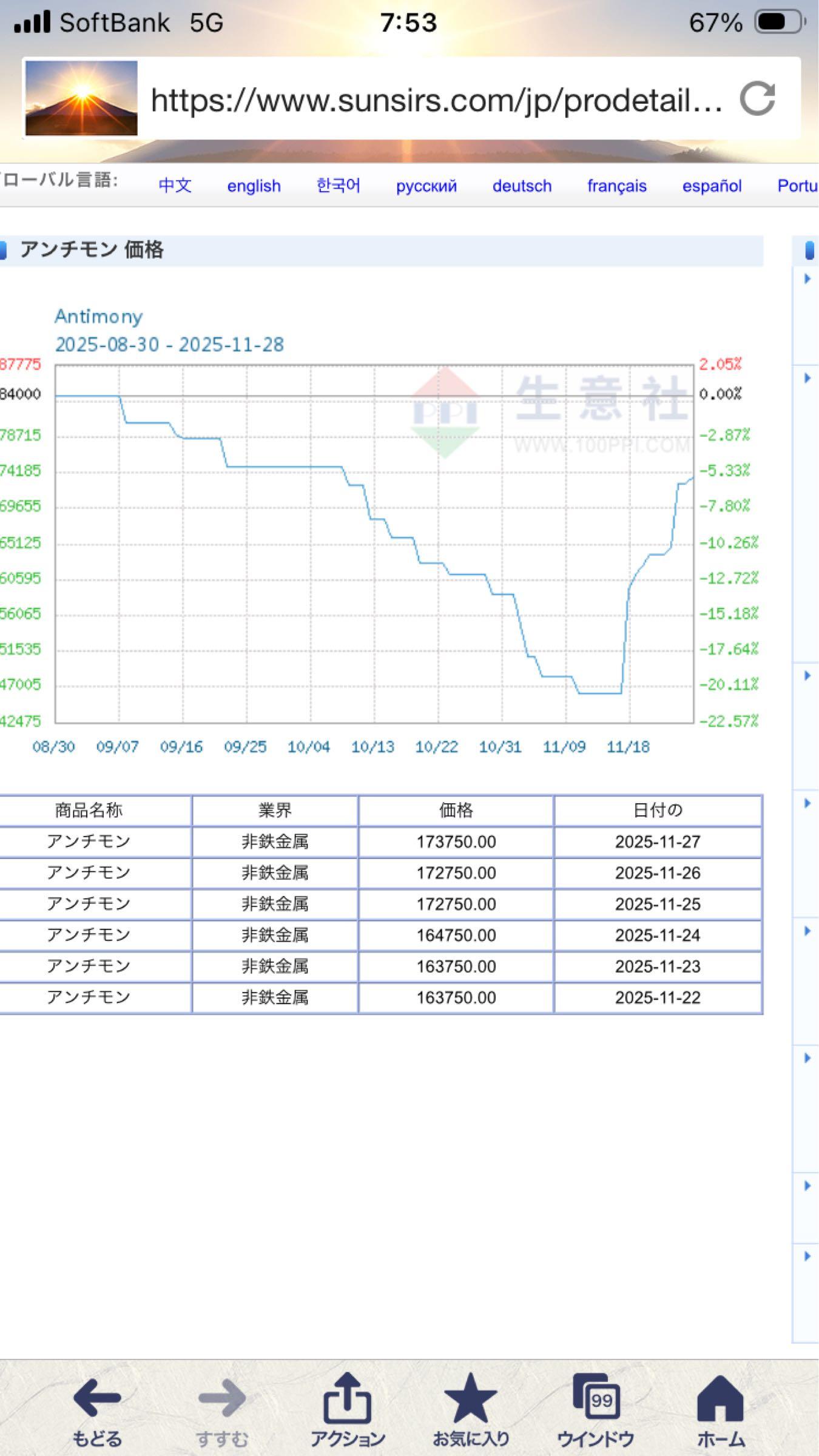Open the ウインドウ tabs view
Screen dimensions: 819x1456
click(x=596, y=1410)
